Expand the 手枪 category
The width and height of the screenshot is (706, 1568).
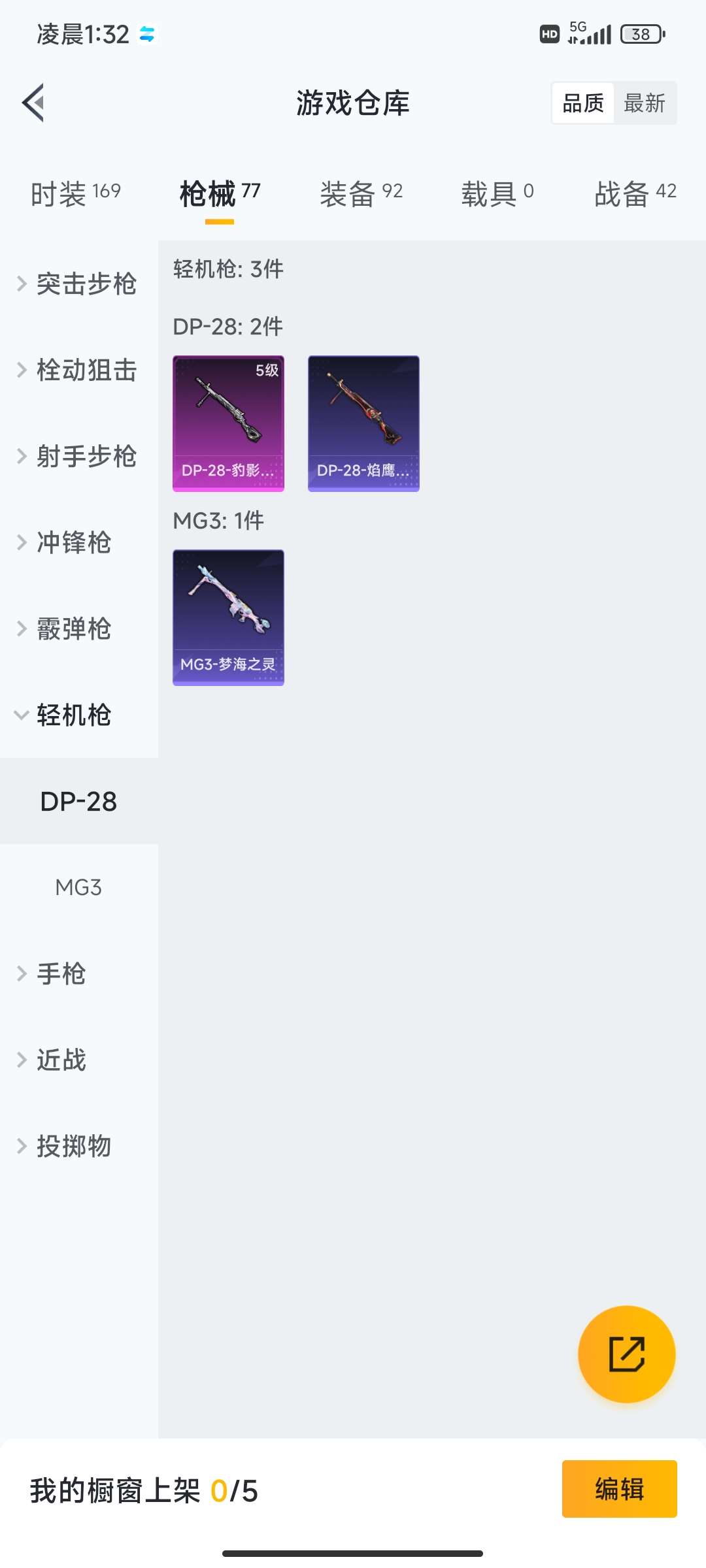[x=52, y=973]
